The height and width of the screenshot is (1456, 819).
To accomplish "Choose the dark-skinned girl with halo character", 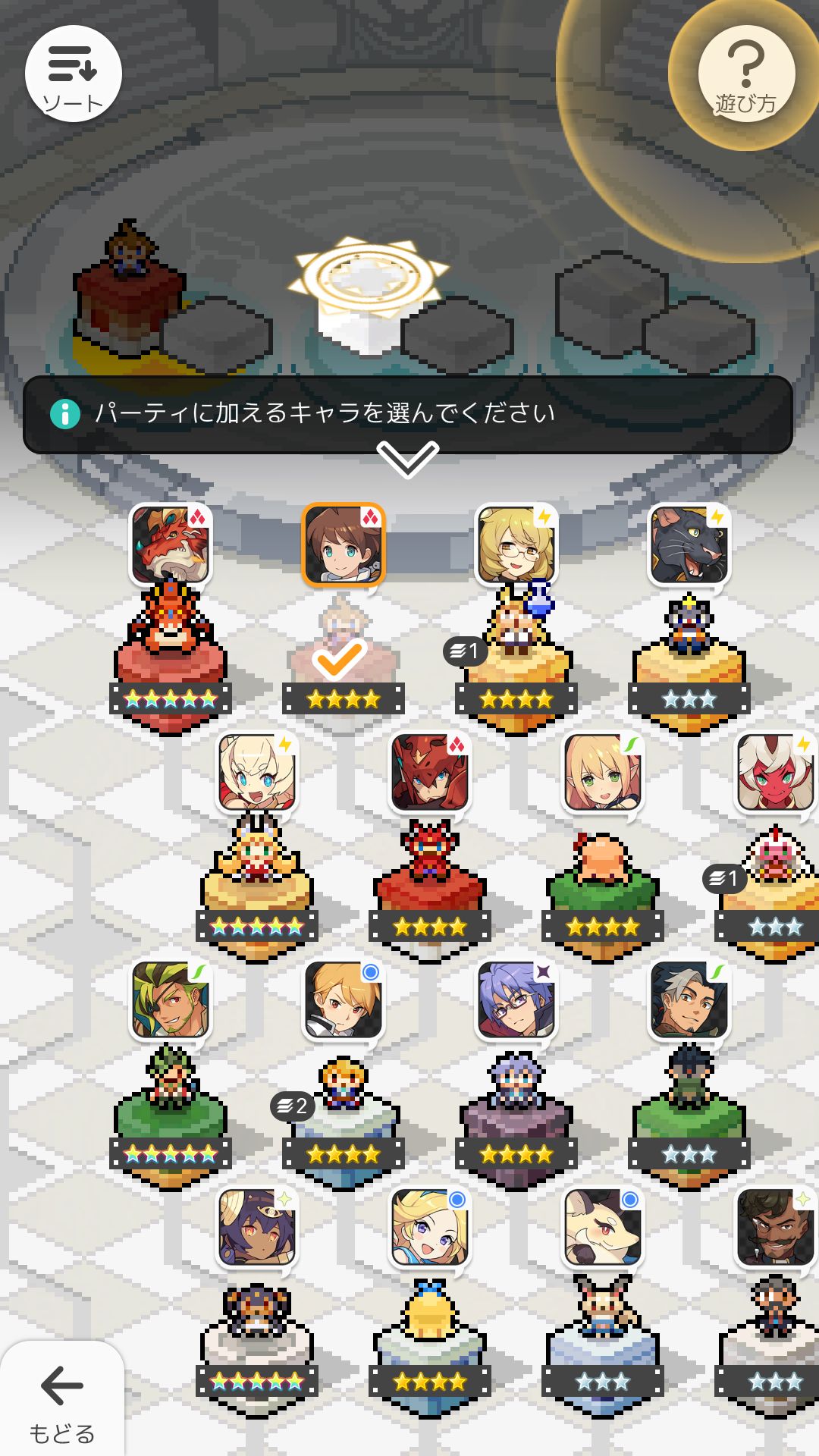I will click(257, 1226).
